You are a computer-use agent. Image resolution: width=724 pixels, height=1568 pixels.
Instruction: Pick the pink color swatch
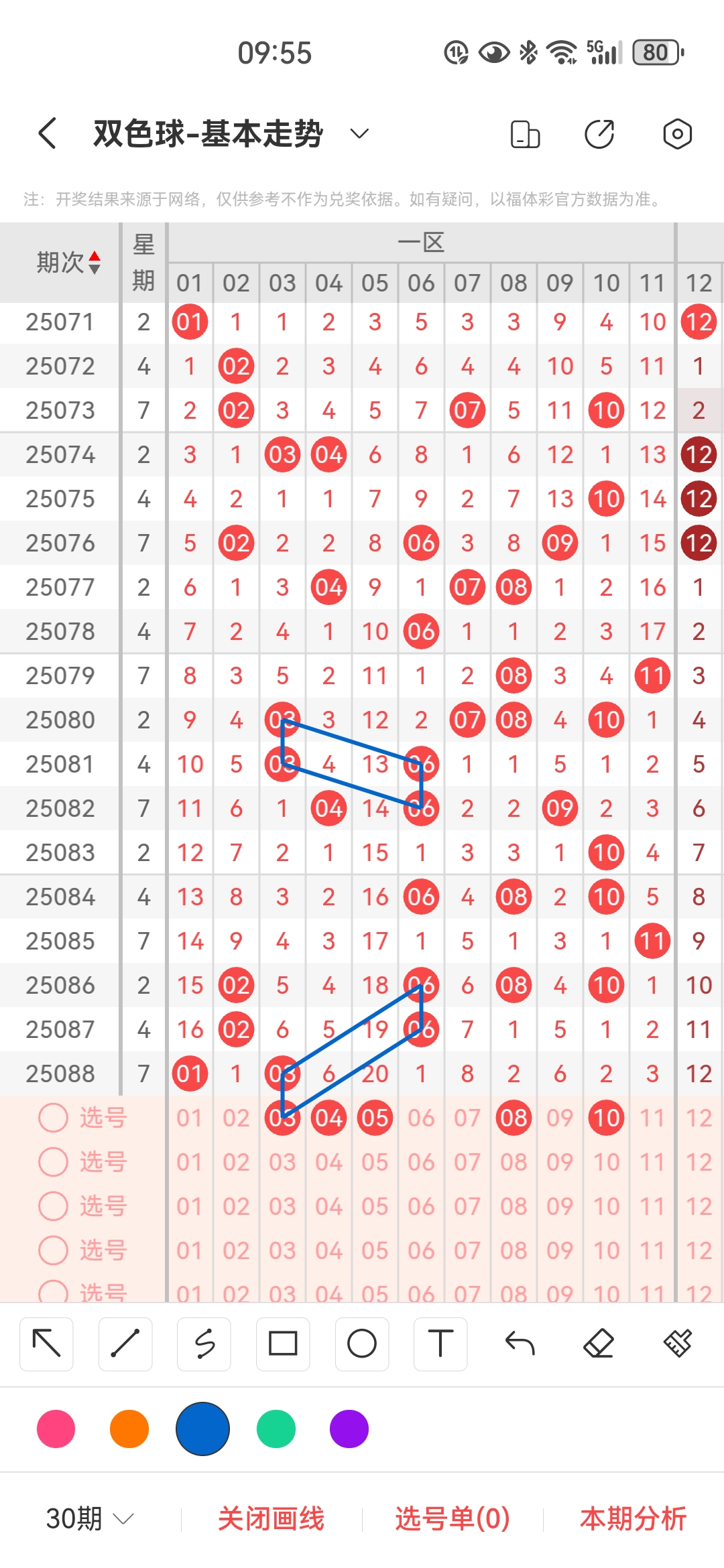click(56, 1429)
